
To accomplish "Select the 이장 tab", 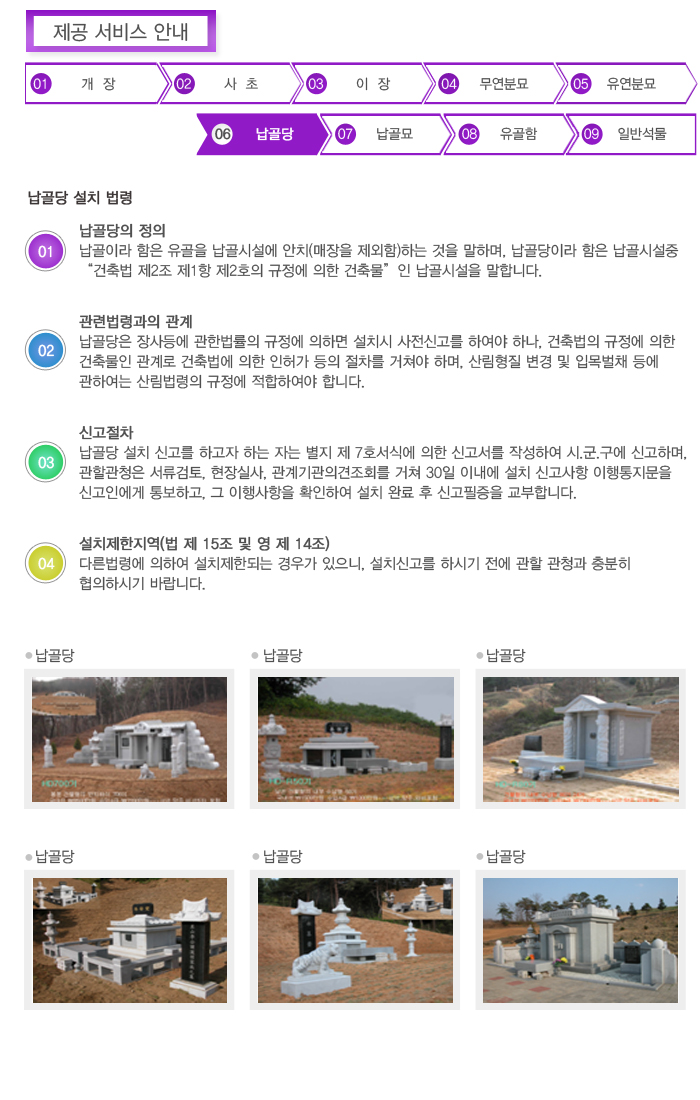I will point(362,84).
